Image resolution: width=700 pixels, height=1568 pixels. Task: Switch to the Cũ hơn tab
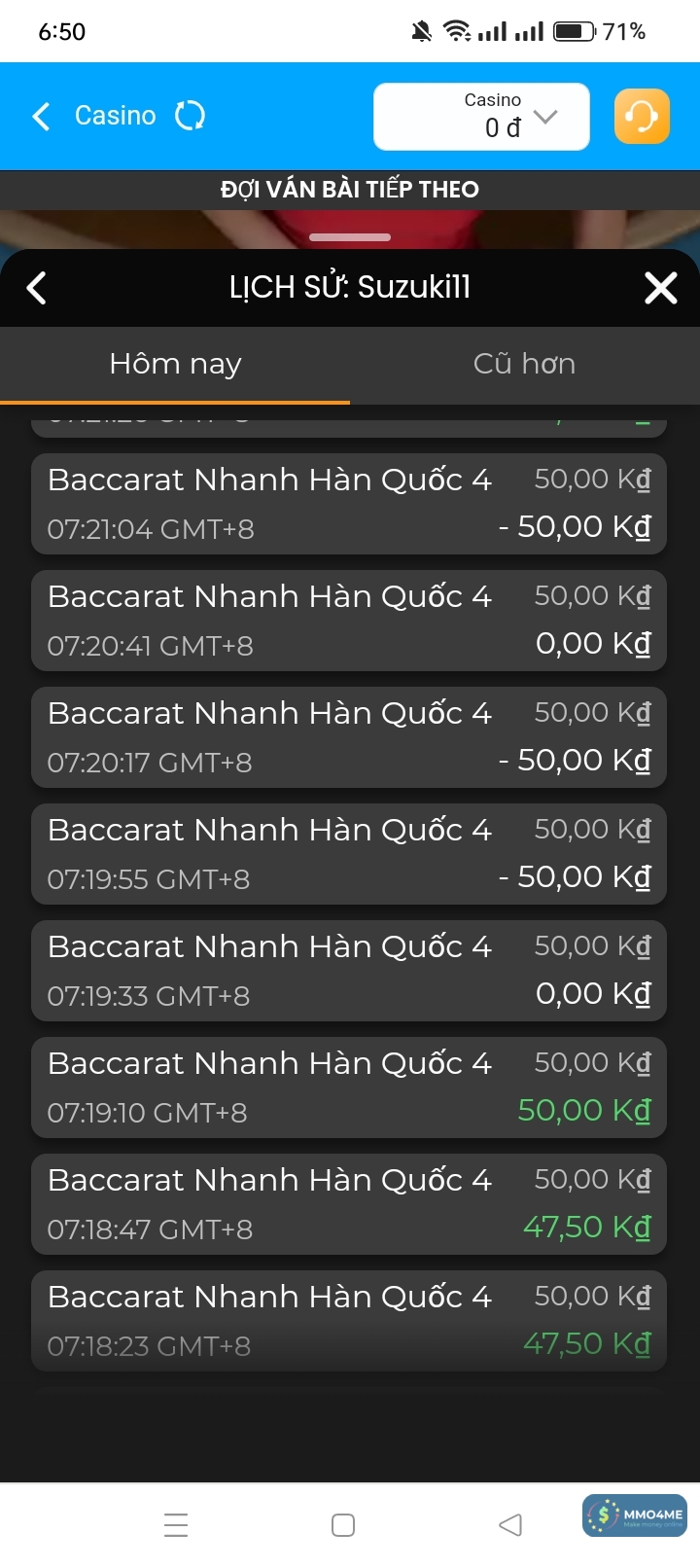524,364
